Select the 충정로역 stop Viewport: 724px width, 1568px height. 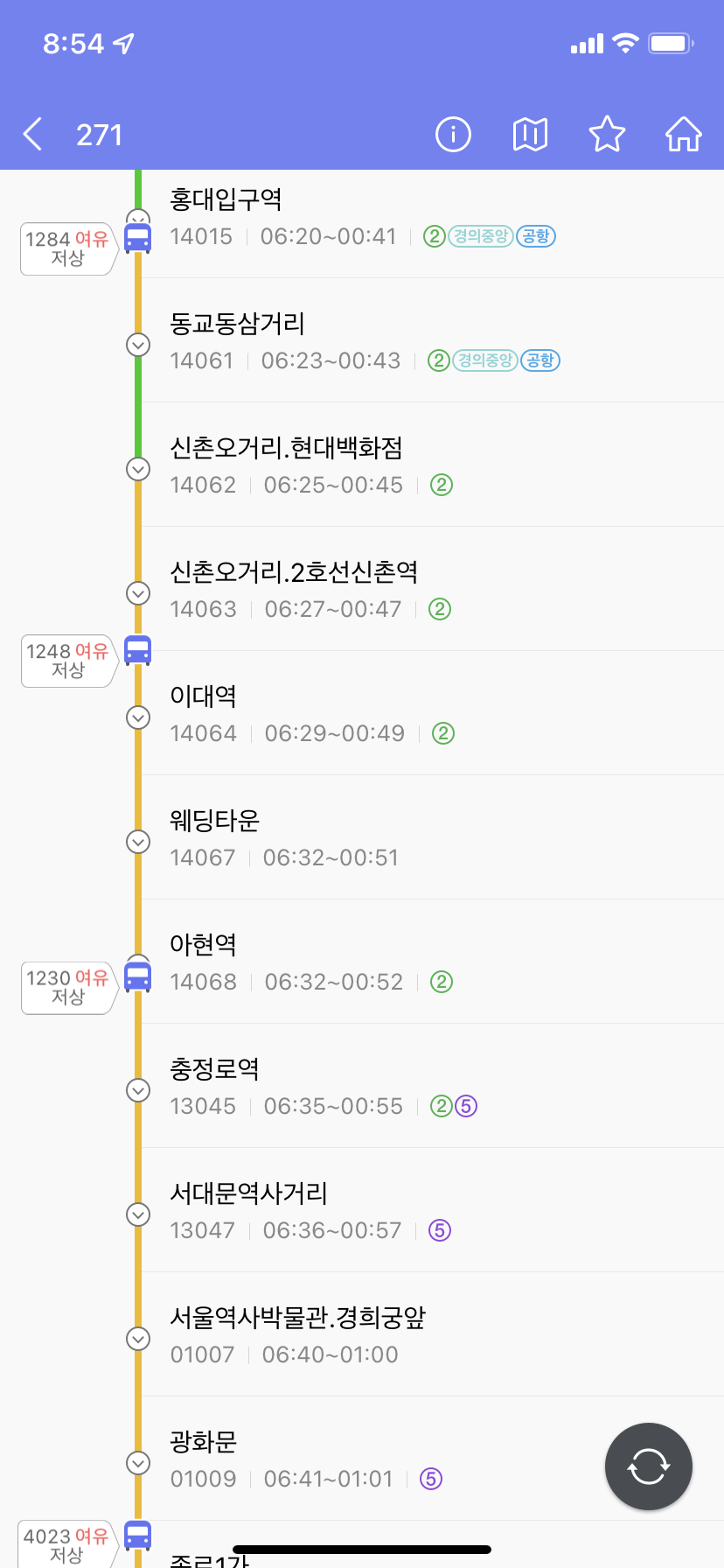tap(433, 1087)
